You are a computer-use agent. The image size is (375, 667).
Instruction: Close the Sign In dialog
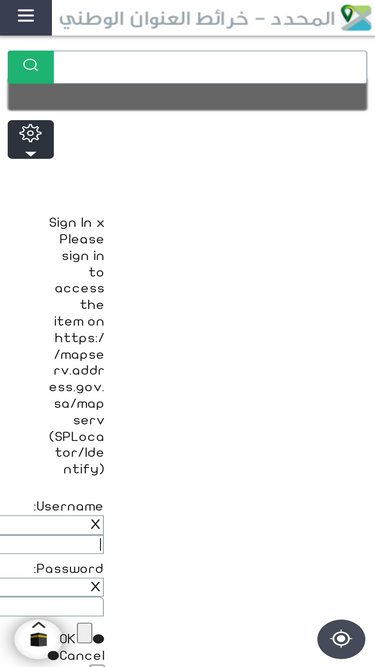[x=100, y=223]
